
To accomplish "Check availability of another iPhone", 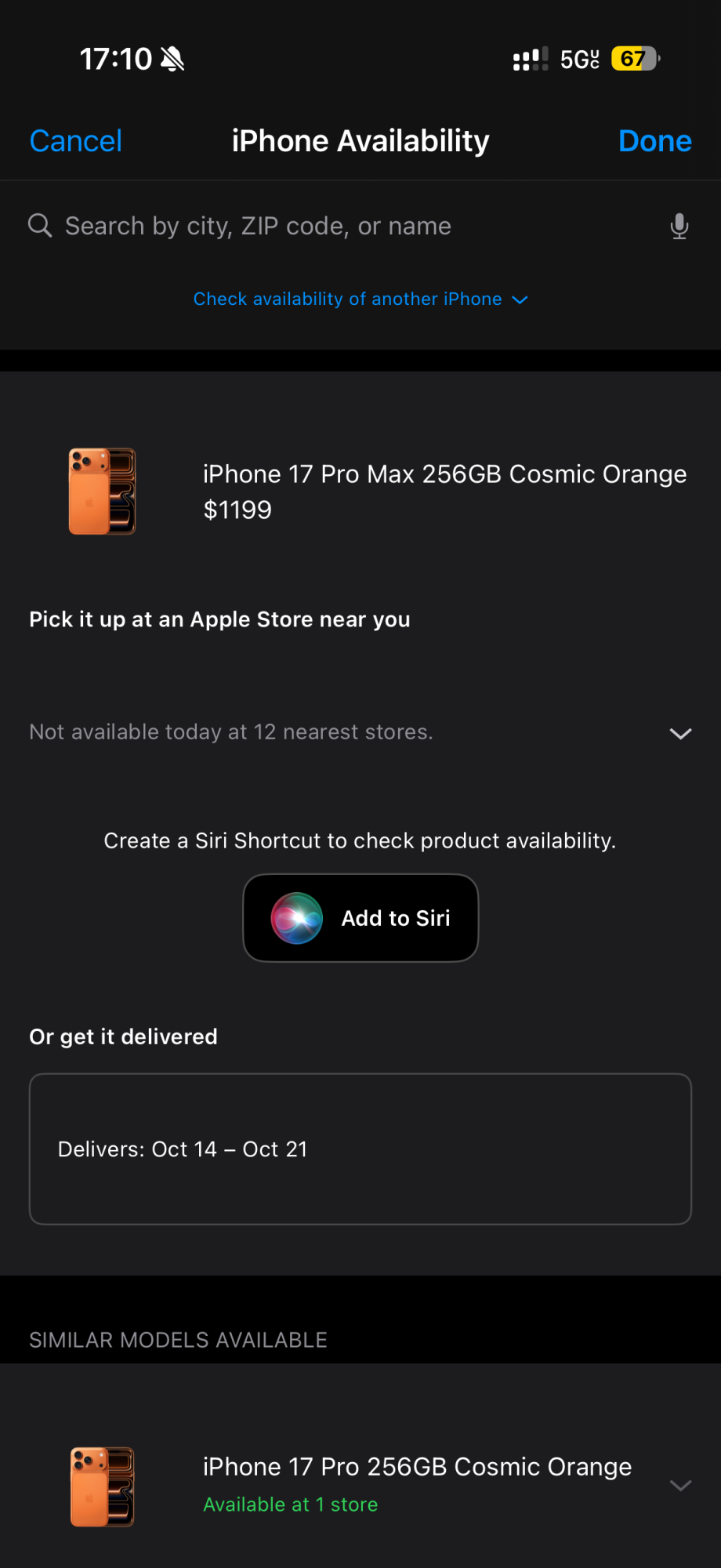I will pyautogui.click(x=360, y=299).
